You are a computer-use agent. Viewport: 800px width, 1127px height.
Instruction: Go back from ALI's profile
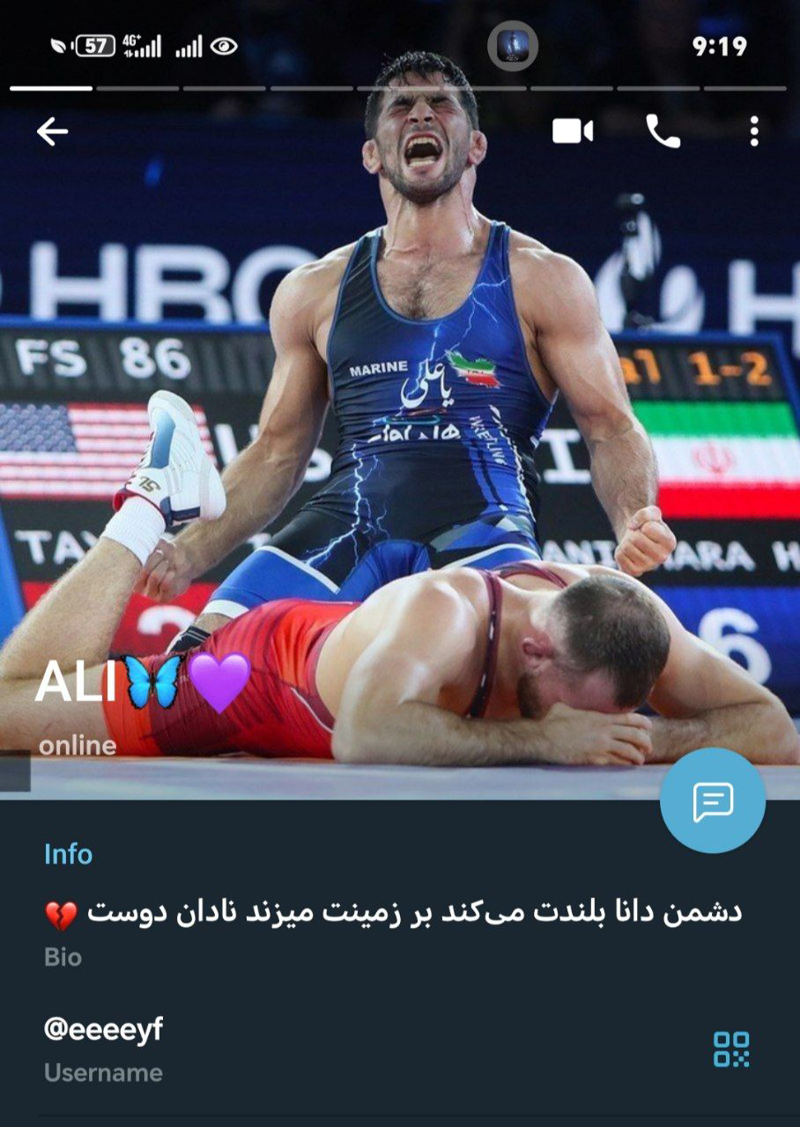point(52,131)
